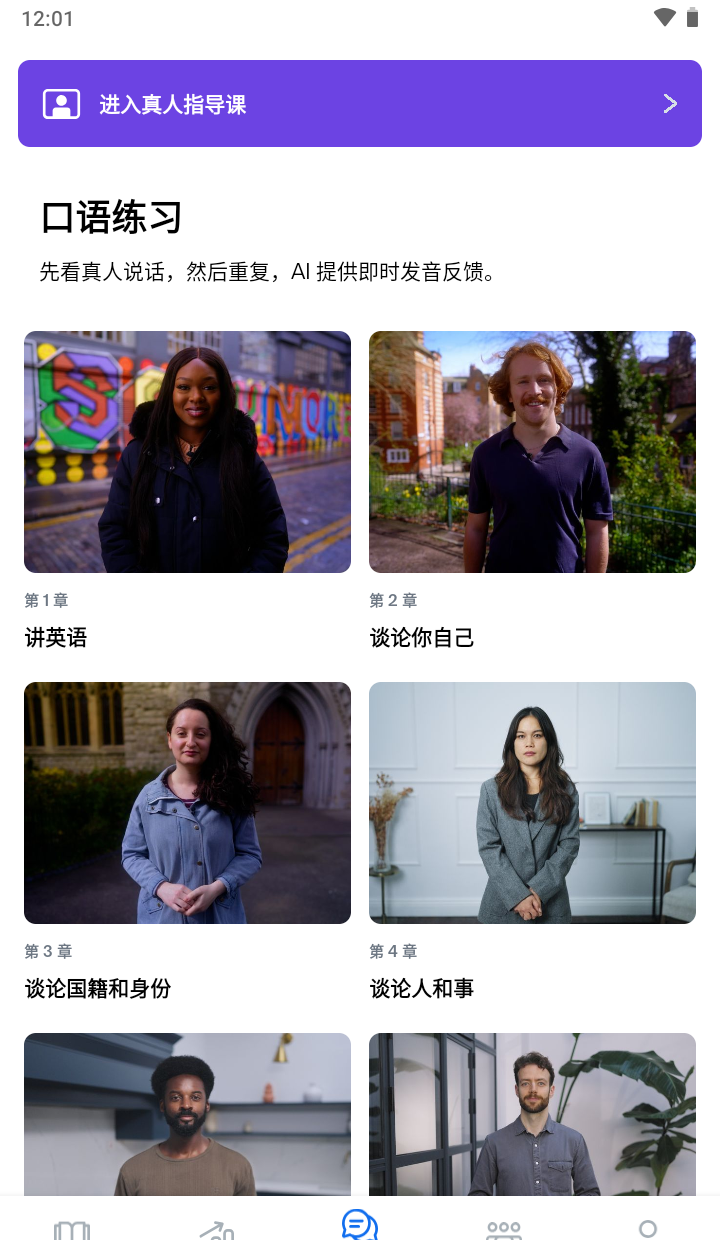Select the speaking chat bubble tab
This screenshot has width=720, height=1240.
pyautogui.click(x=360, y=1225)
